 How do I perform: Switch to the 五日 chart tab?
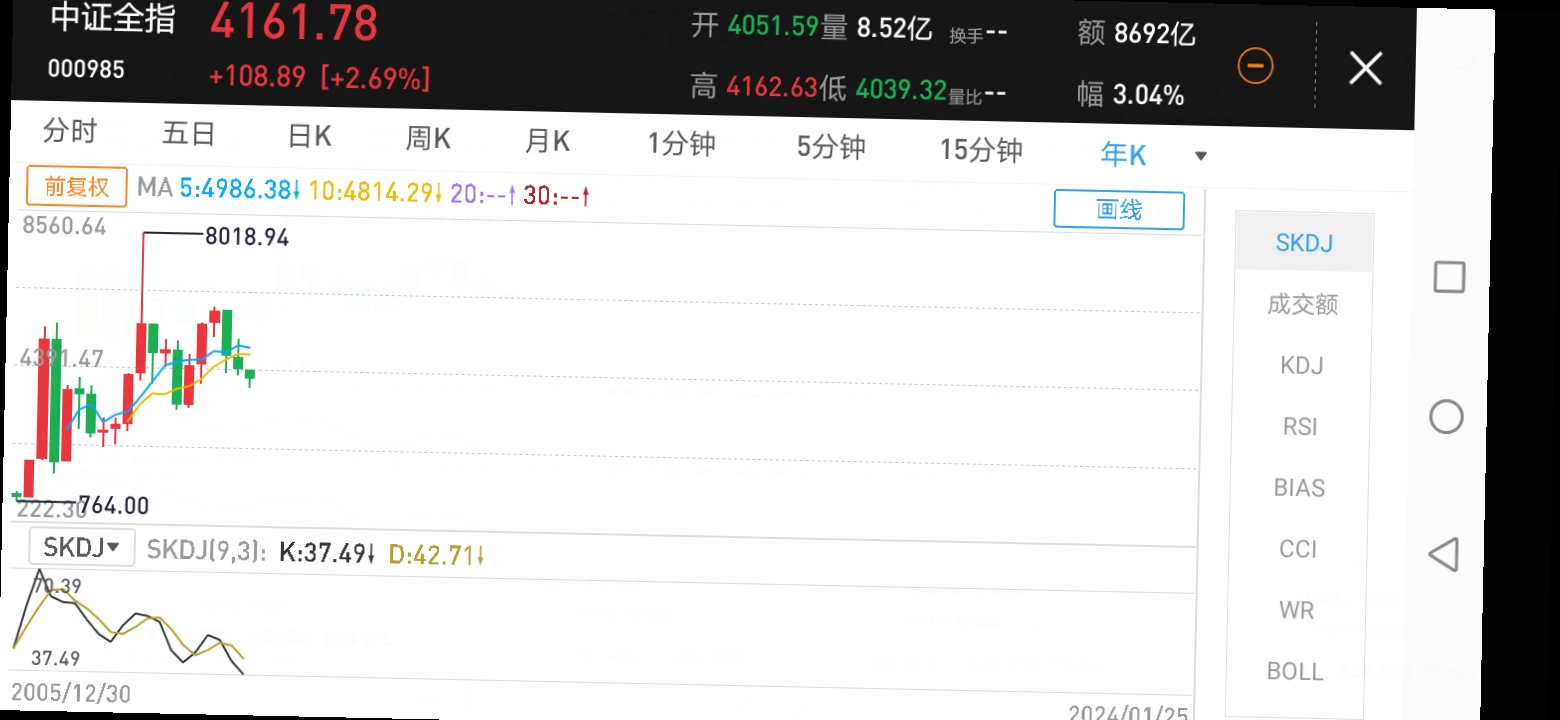click(189, 133)
